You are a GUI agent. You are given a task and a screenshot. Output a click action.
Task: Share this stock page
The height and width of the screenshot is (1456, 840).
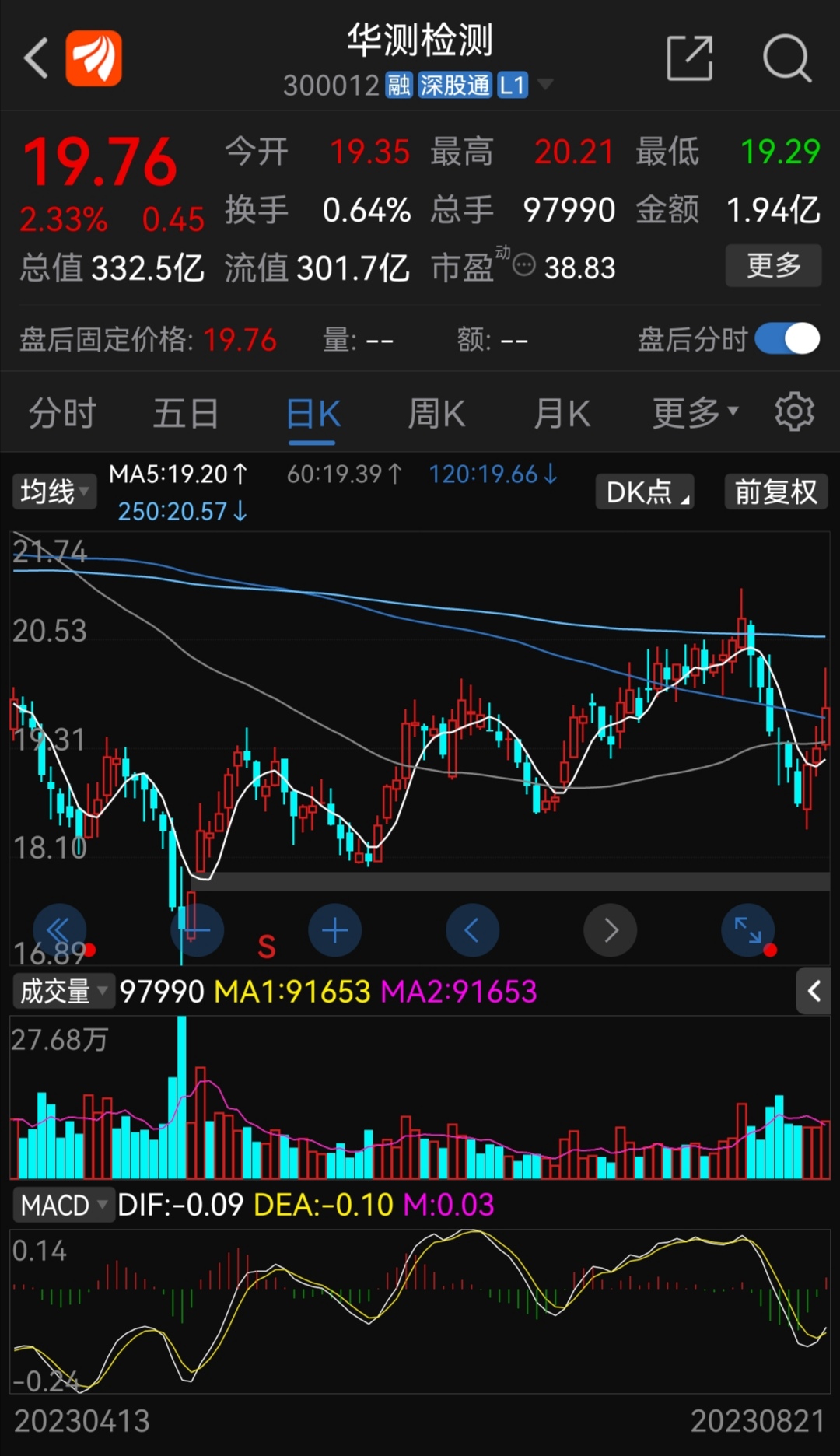[689, 58]
